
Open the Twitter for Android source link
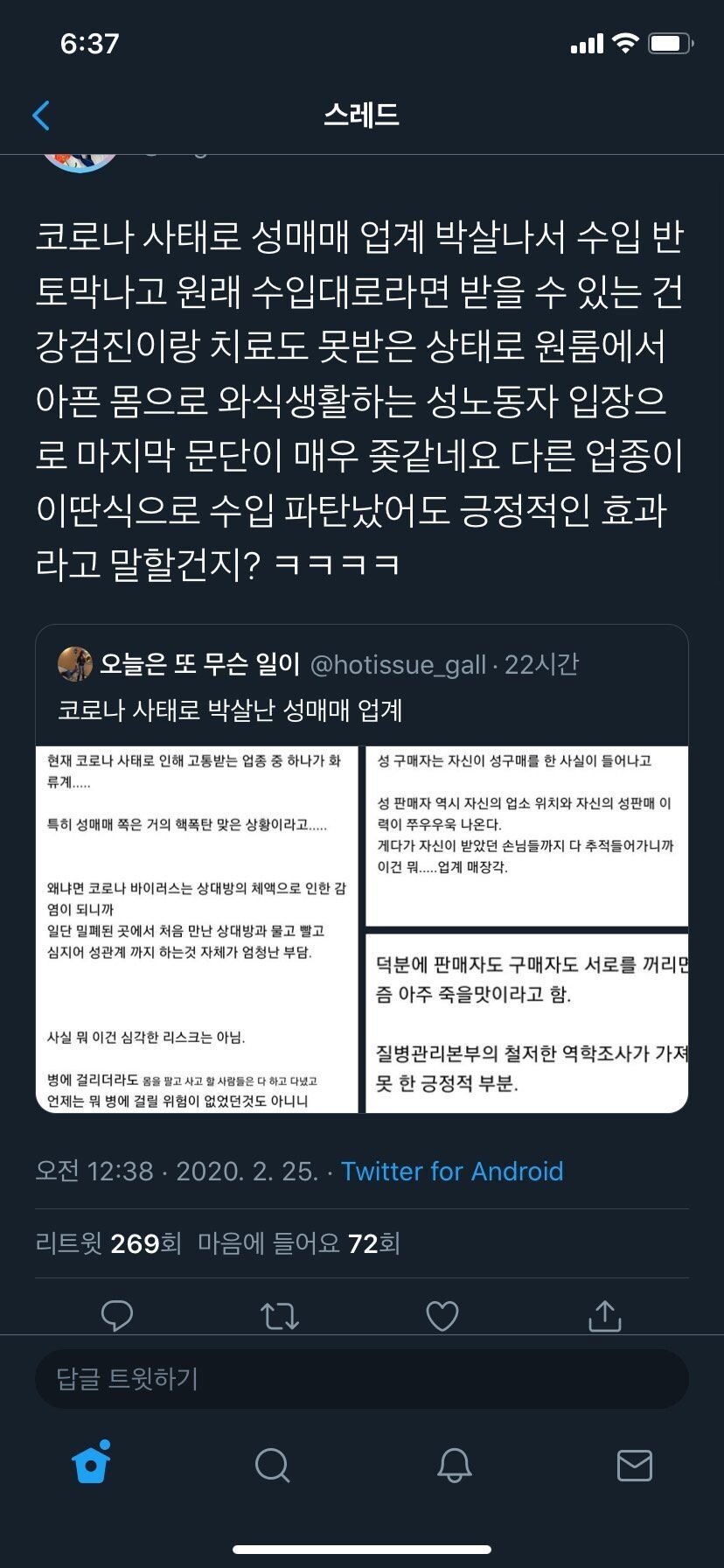point(451,1171)
